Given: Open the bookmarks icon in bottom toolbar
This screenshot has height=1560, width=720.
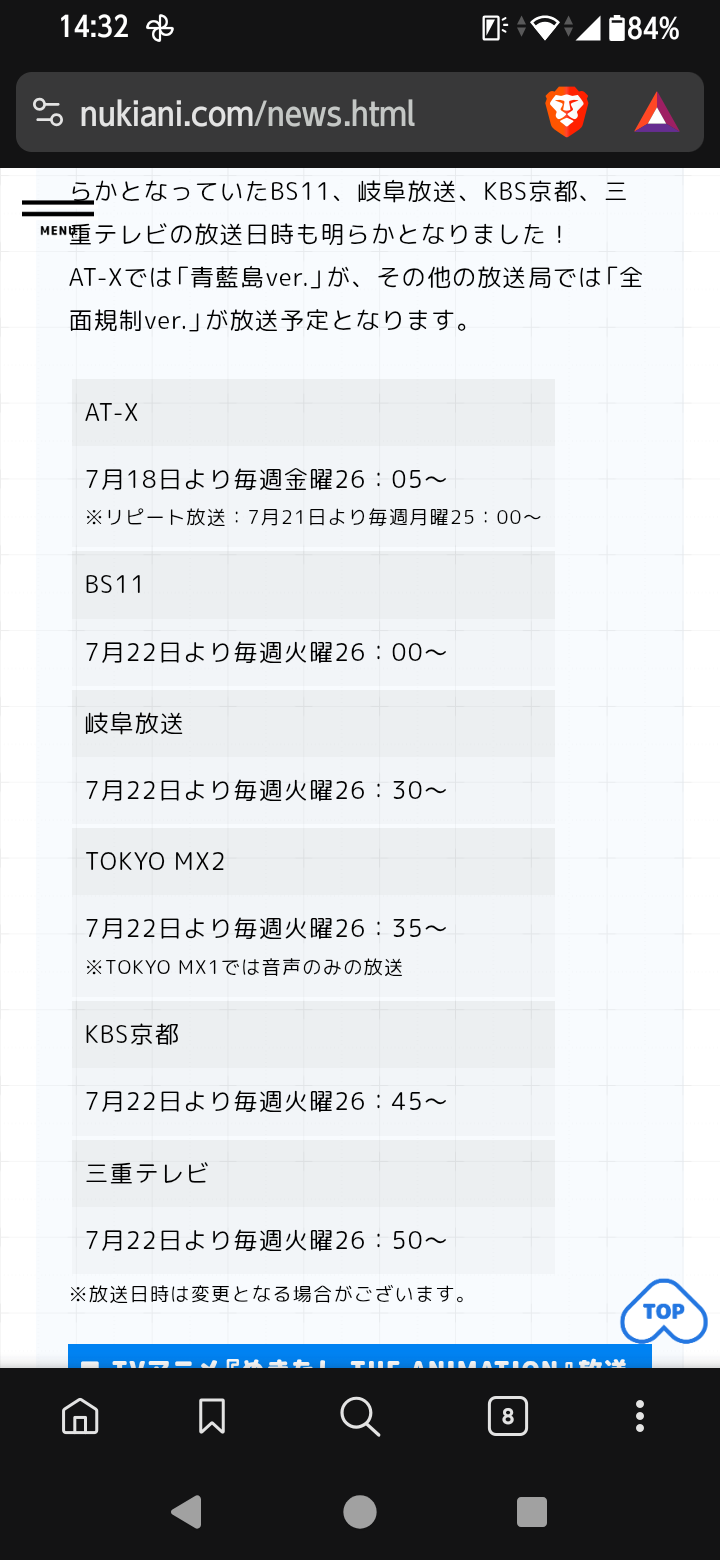Looking at the screenshot, I should [211, 1416].
